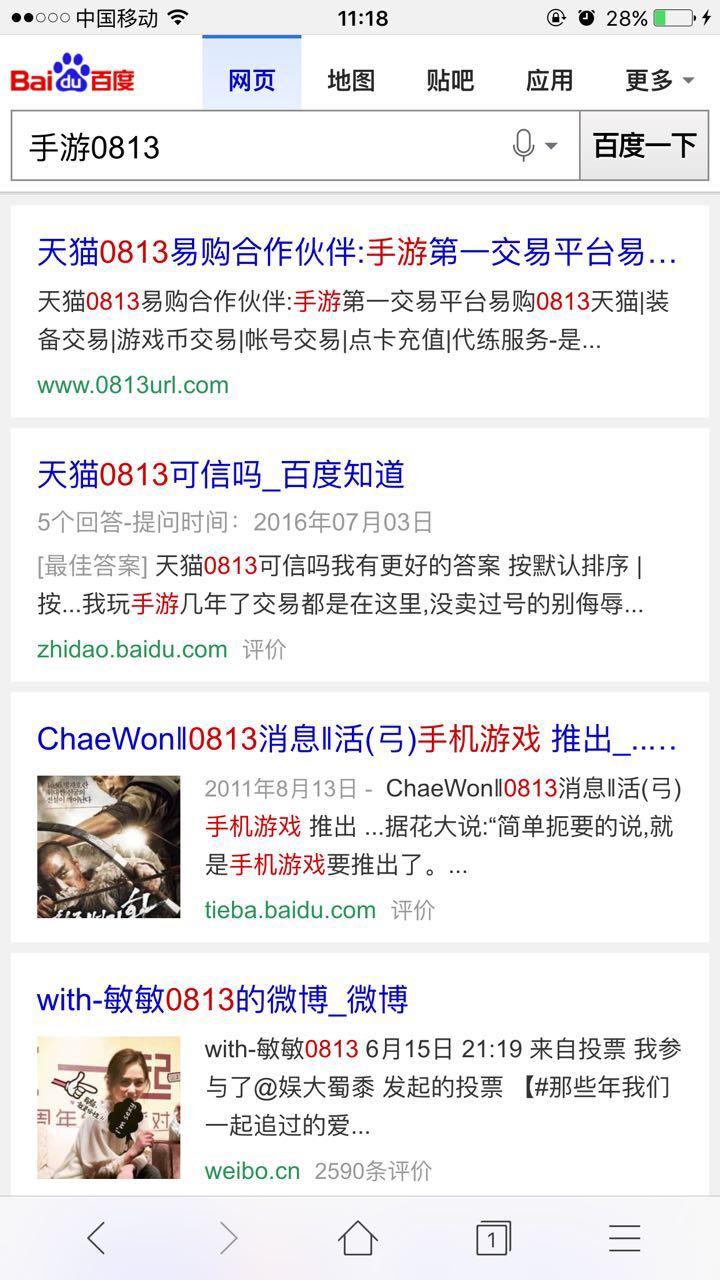
Task: Open with-敏敏0813的微博 result
Action: click(222, 999)
